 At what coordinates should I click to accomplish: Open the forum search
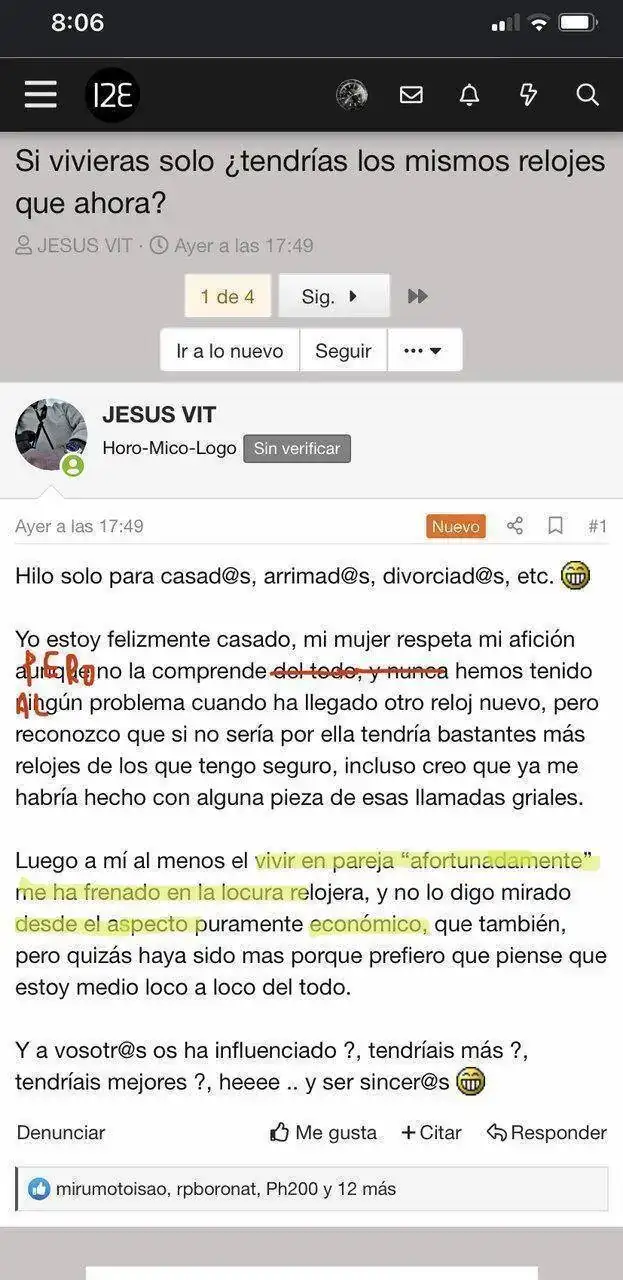tap(587, 95)
